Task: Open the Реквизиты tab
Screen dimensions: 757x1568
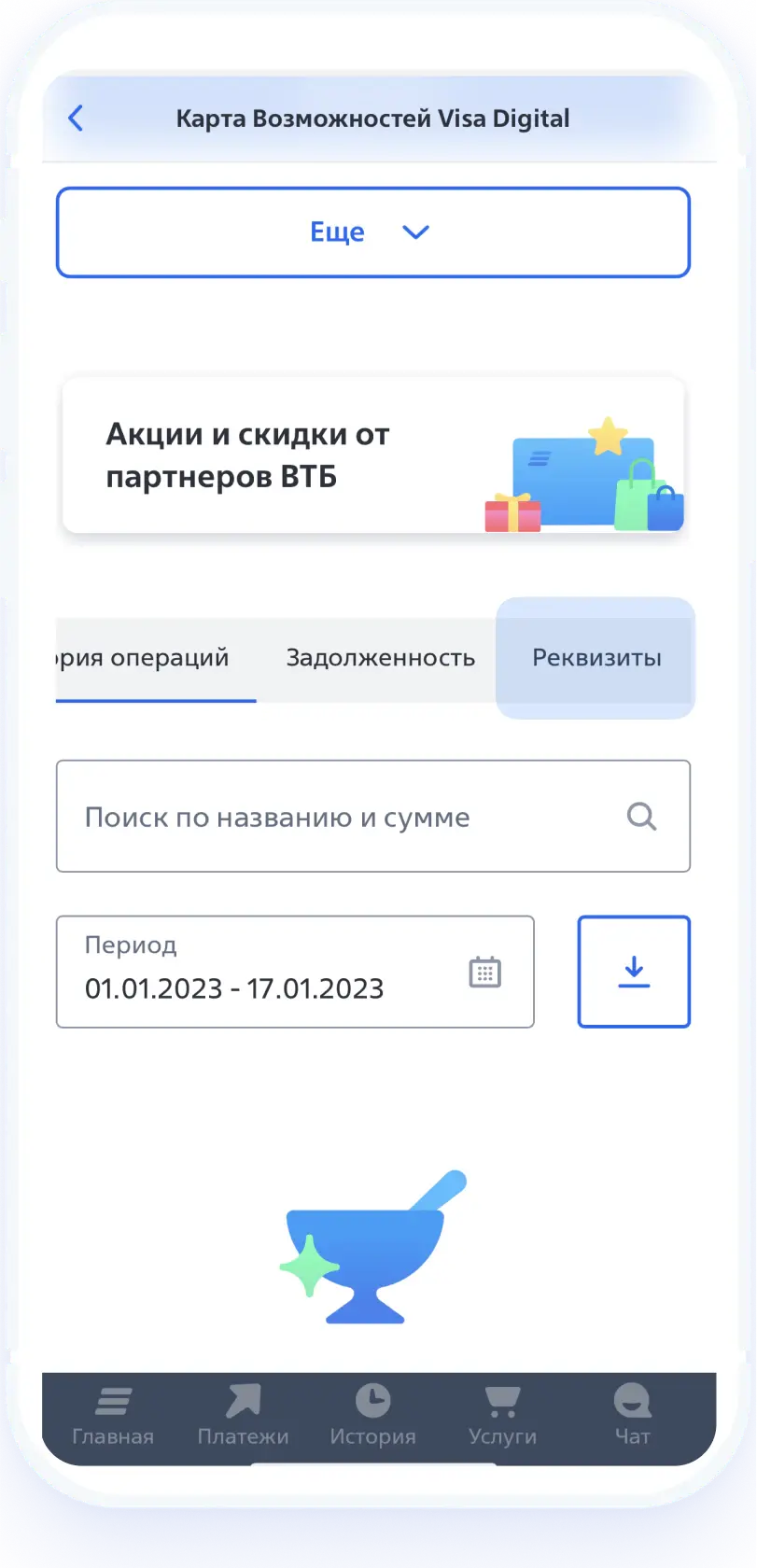Action: point(596,658)
